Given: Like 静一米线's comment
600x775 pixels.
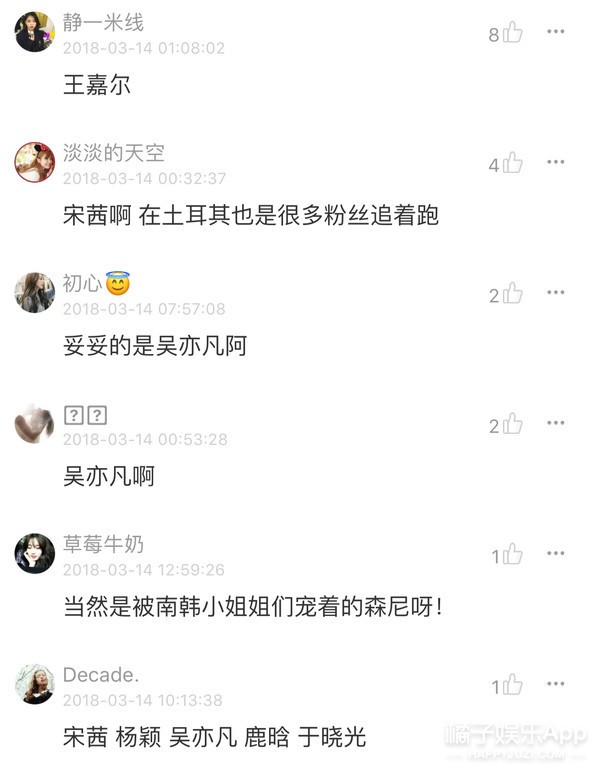Looking at the screenshot, I should tap(512, 33).
